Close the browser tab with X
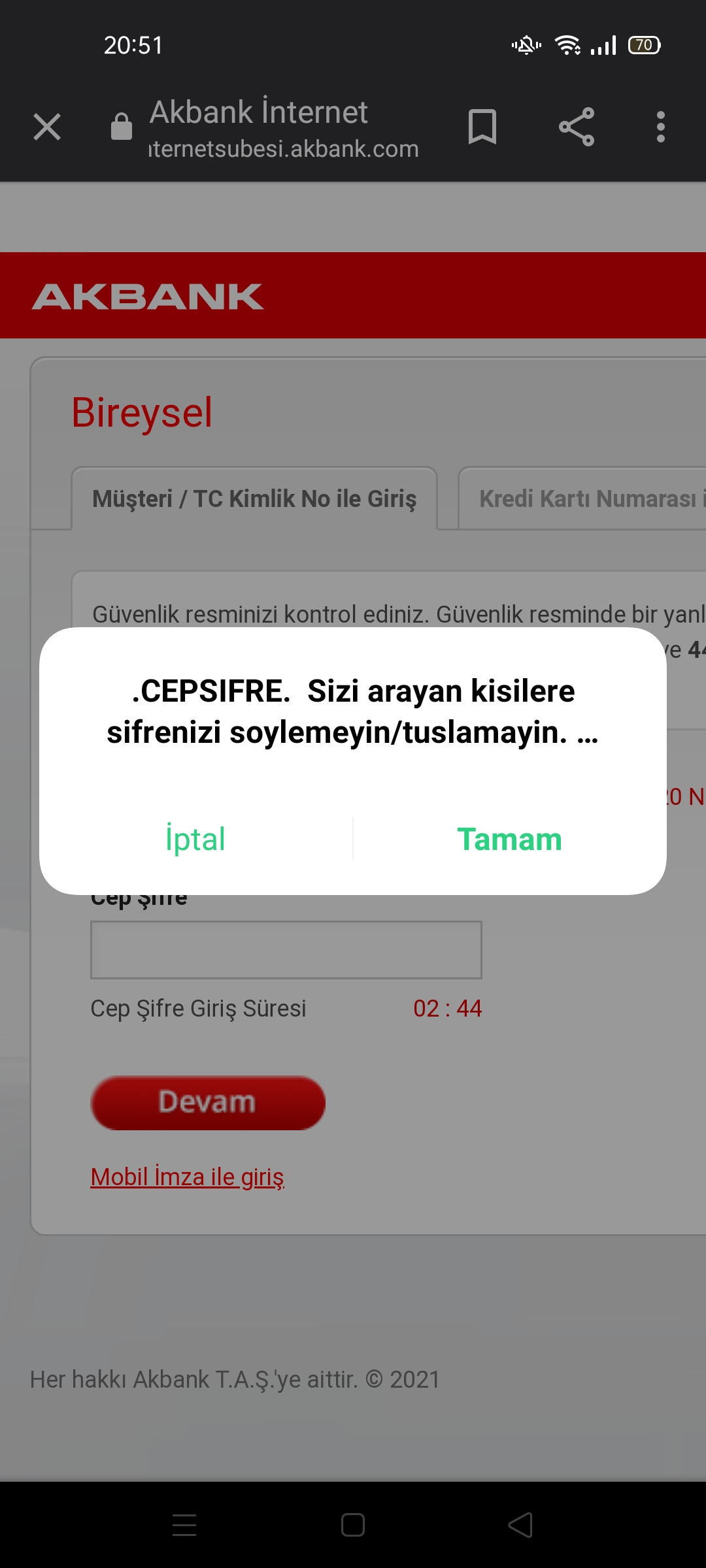The height and width of the screenshot is (1568, 706). pyautogui.click(x=47, y=127)
